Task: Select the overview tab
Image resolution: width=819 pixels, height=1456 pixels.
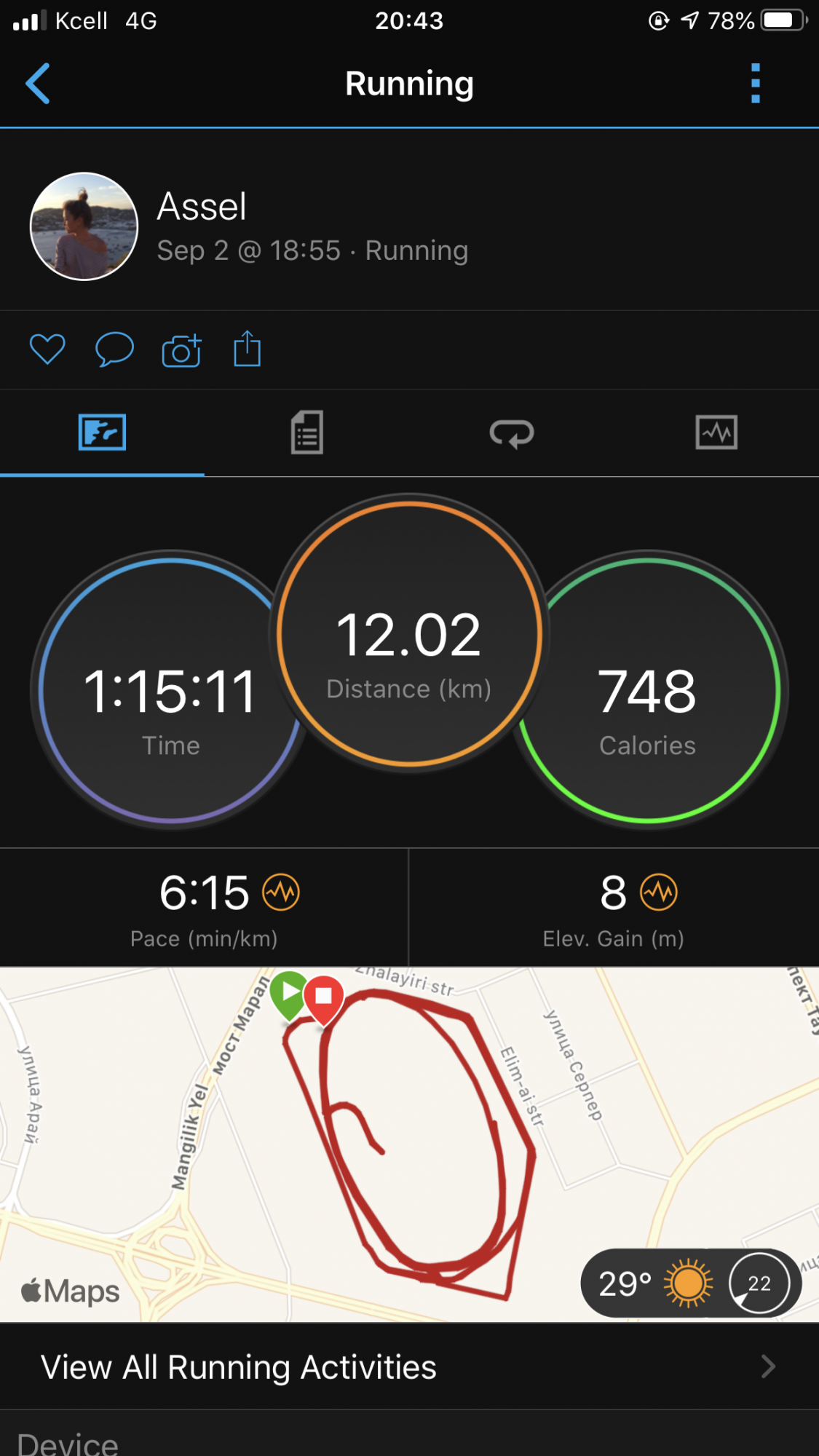Action: tap(102, 433)
